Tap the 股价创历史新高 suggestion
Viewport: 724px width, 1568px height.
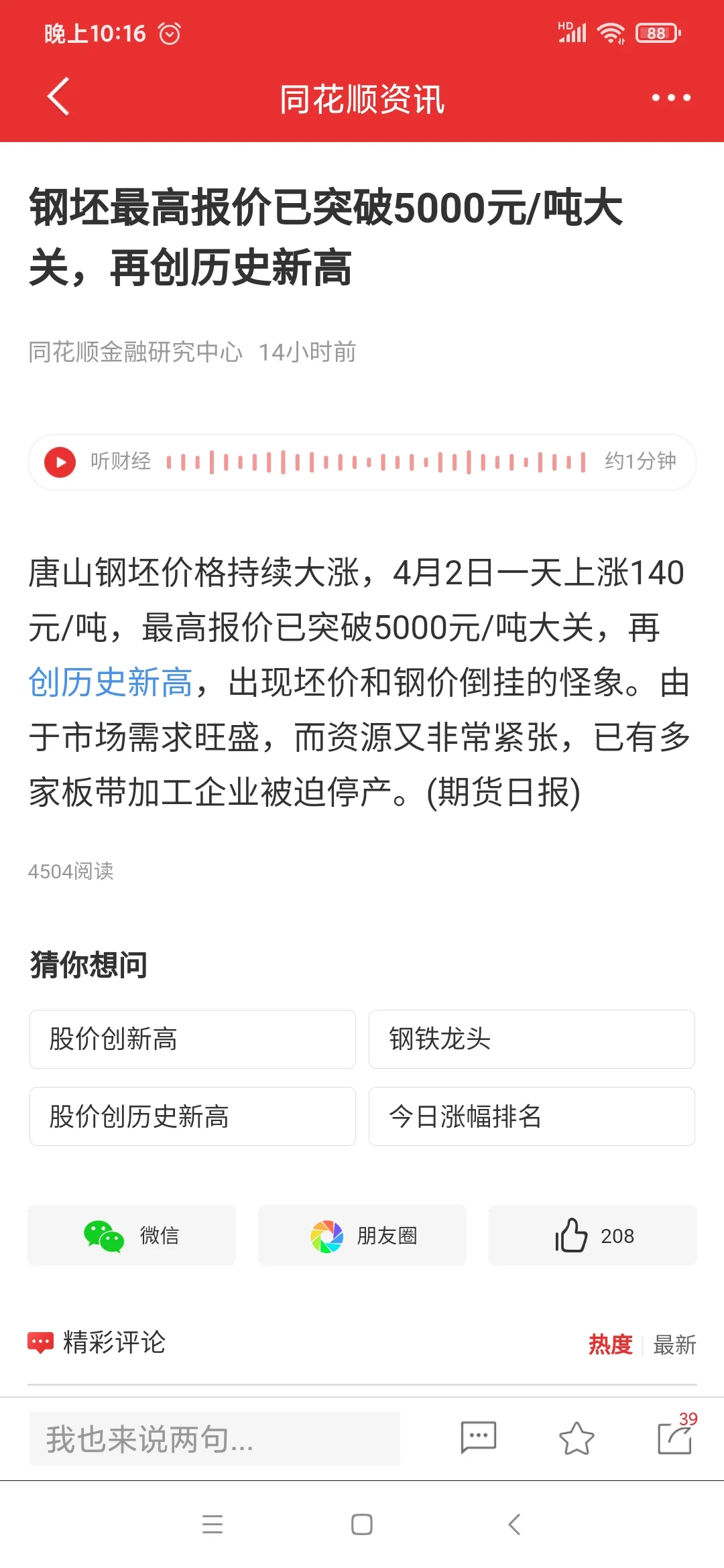pyautogui.click(x=192, y=1116)
